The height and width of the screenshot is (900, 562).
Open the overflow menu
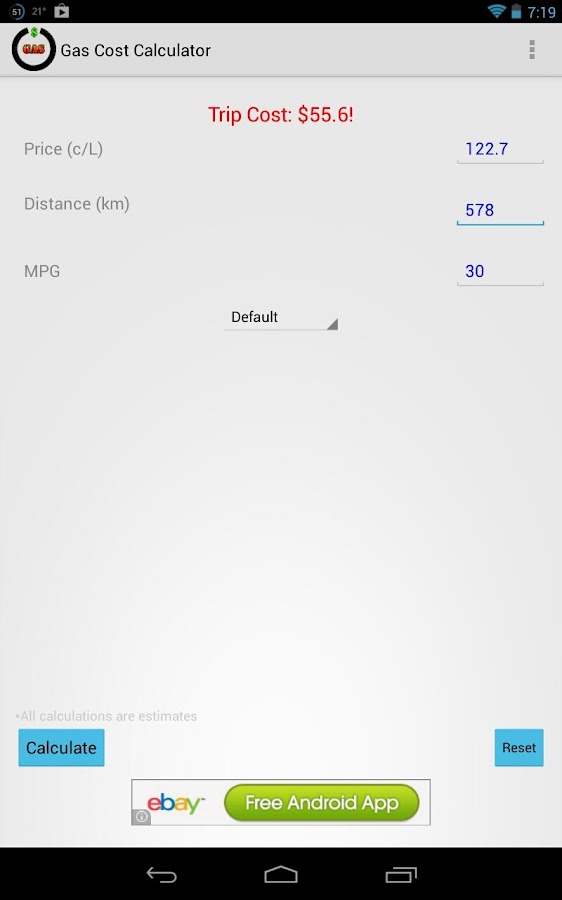532,50
